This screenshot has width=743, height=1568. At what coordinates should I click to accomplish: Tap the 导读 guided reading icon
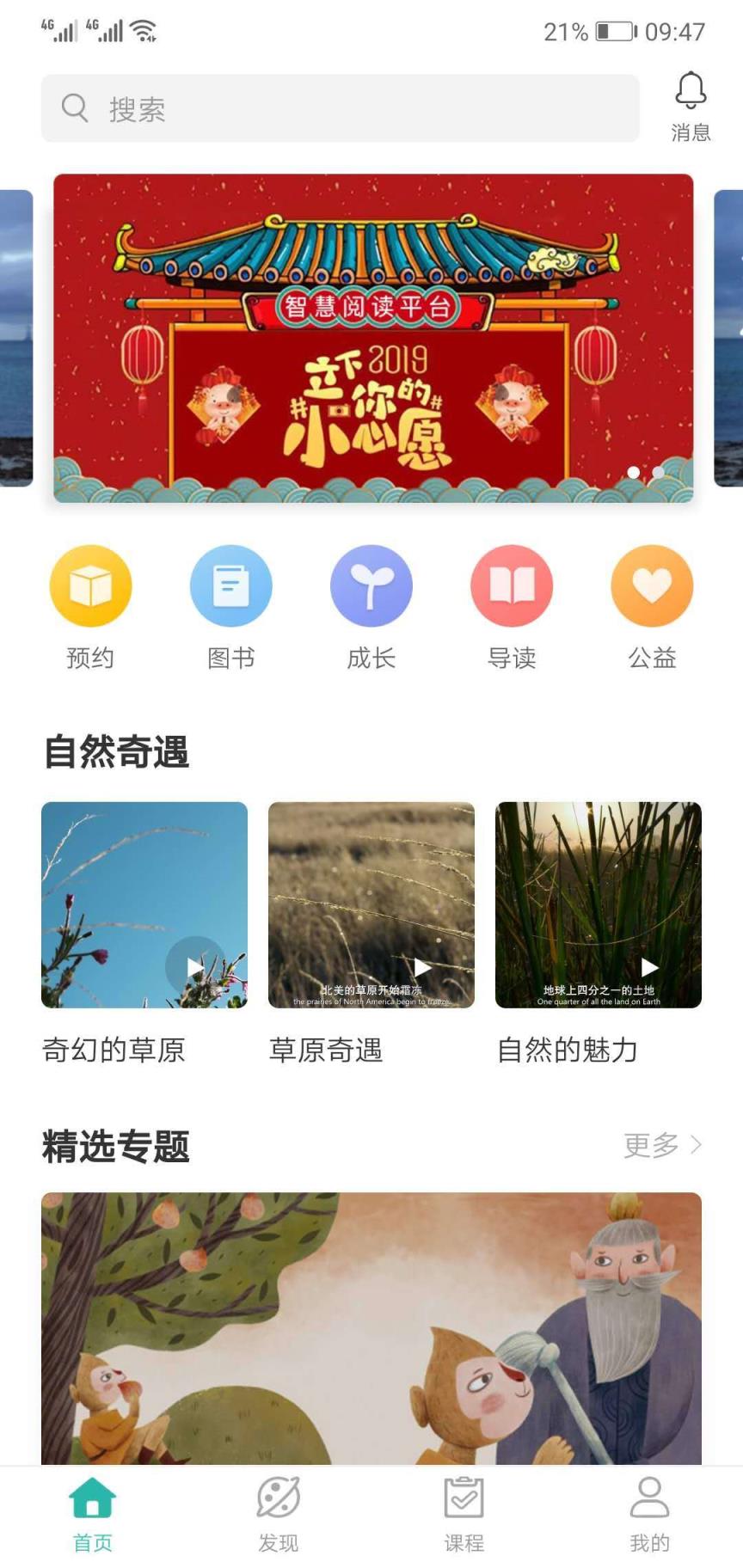click(x=511, y=585)
